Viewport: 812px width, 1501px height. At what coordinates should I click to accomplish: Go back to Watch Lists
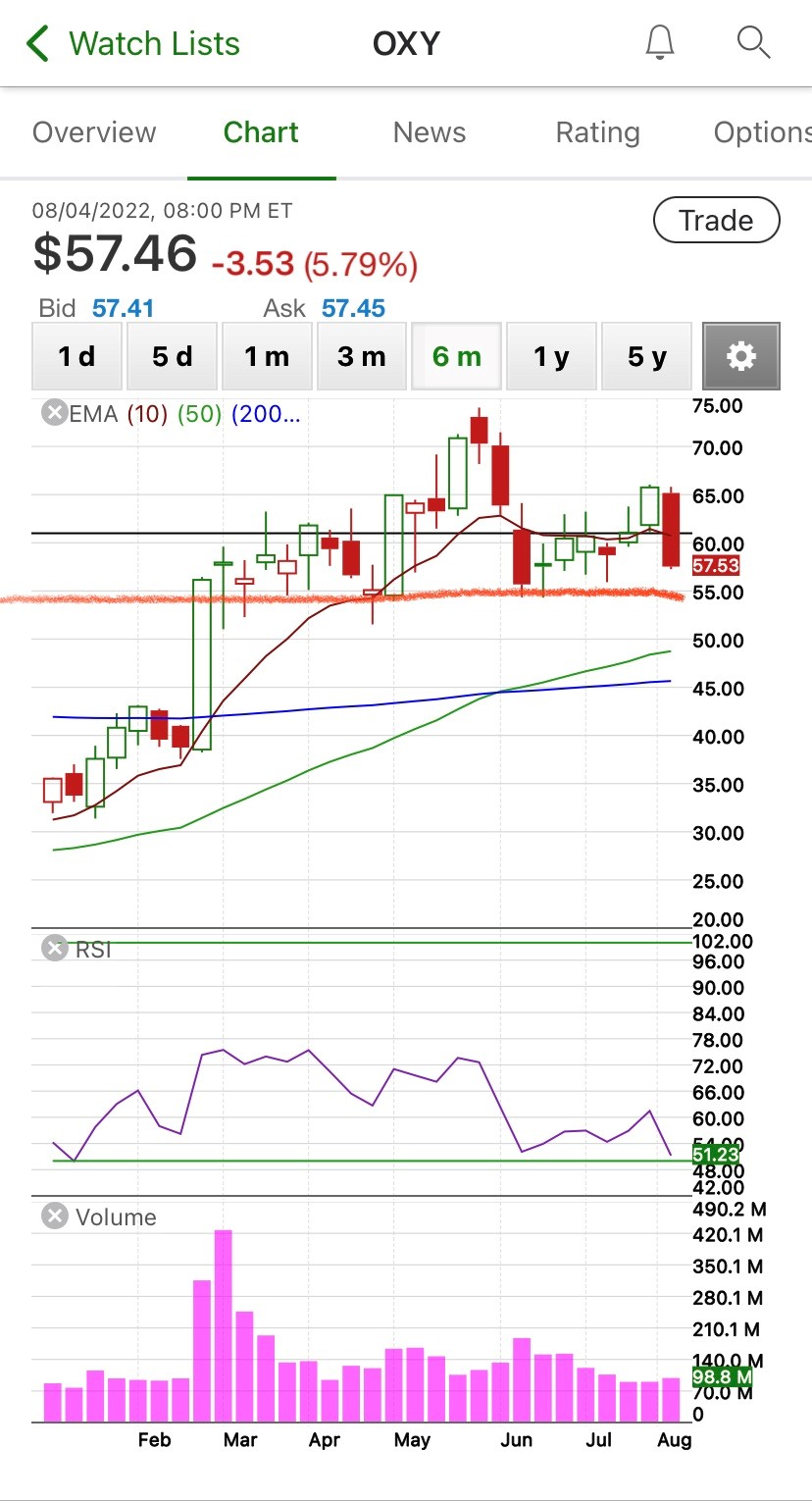tap(132, 44)
